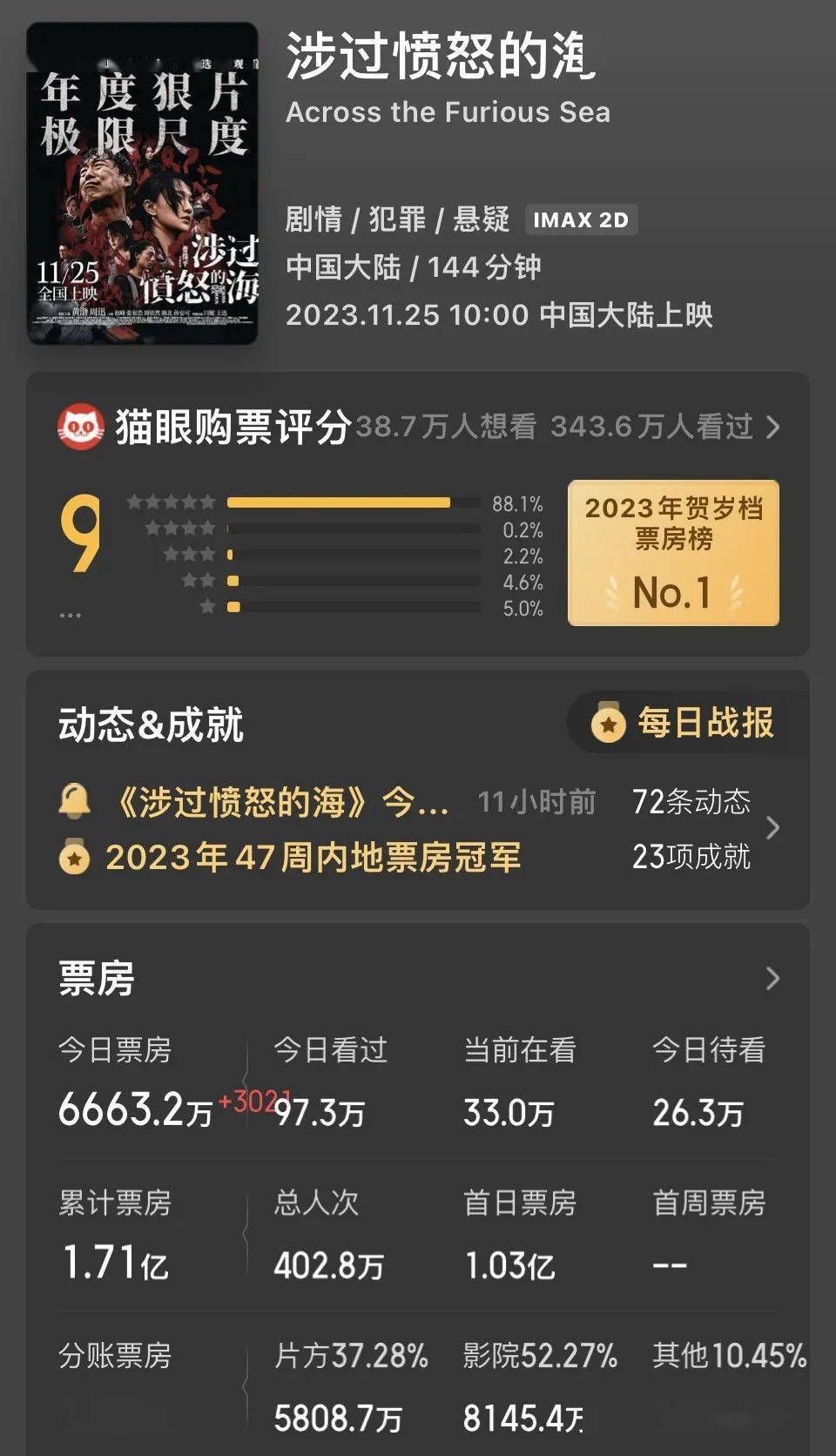Open the 72条动态 updates list

(691, 801)
